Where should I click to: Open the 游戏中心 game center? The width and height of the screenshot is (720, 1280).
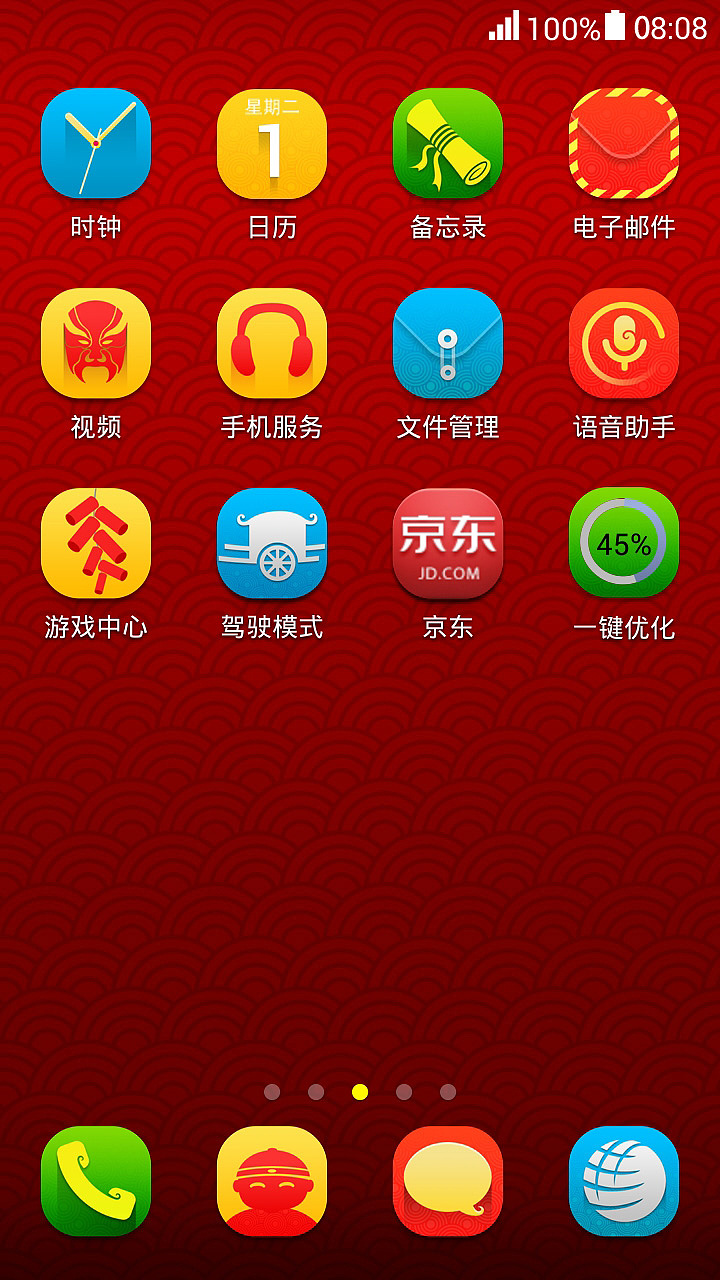click(x=95, y=545)
